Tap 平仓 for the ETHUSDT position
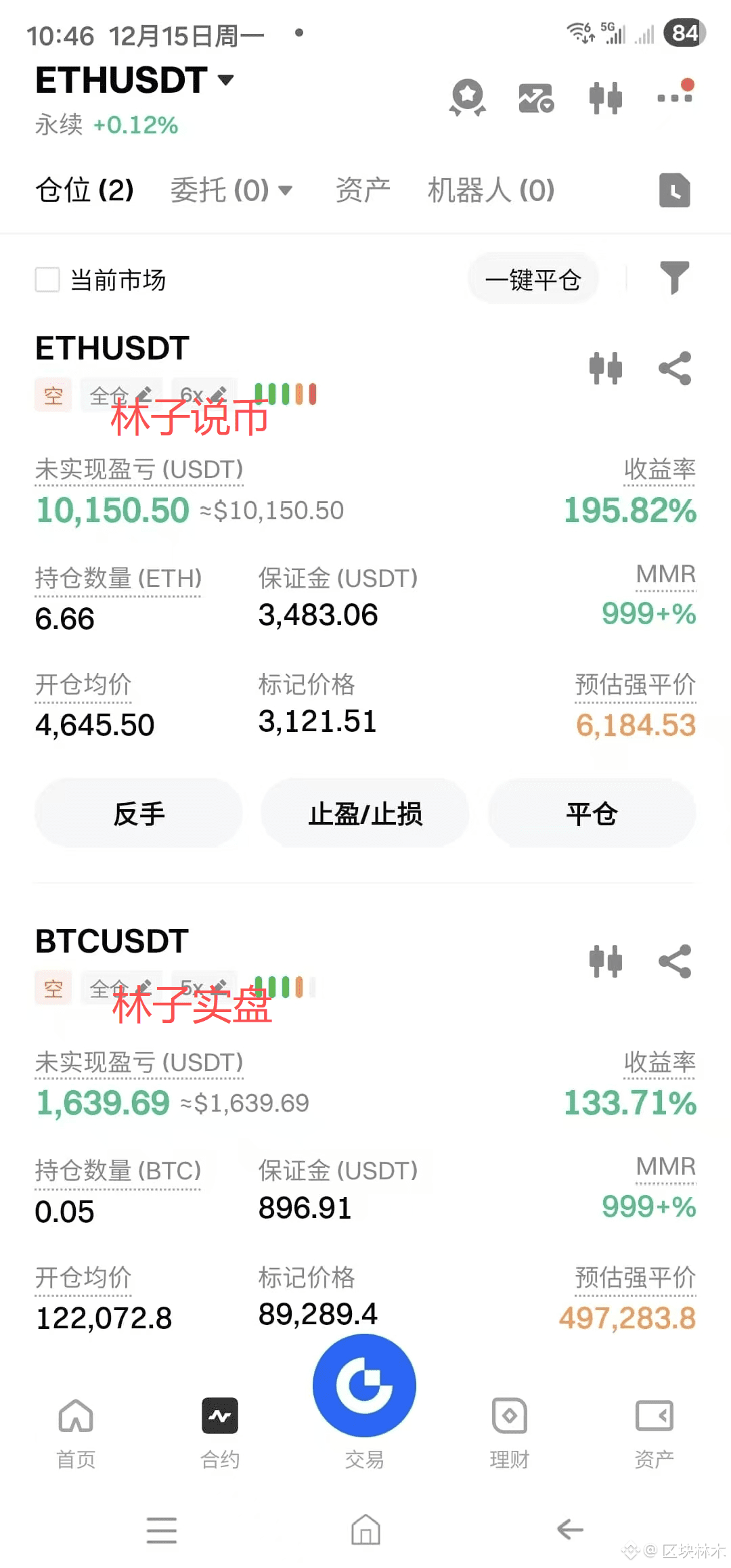Image resolution: width=731 pixels, height=1568 pixels. click(591, 813)
